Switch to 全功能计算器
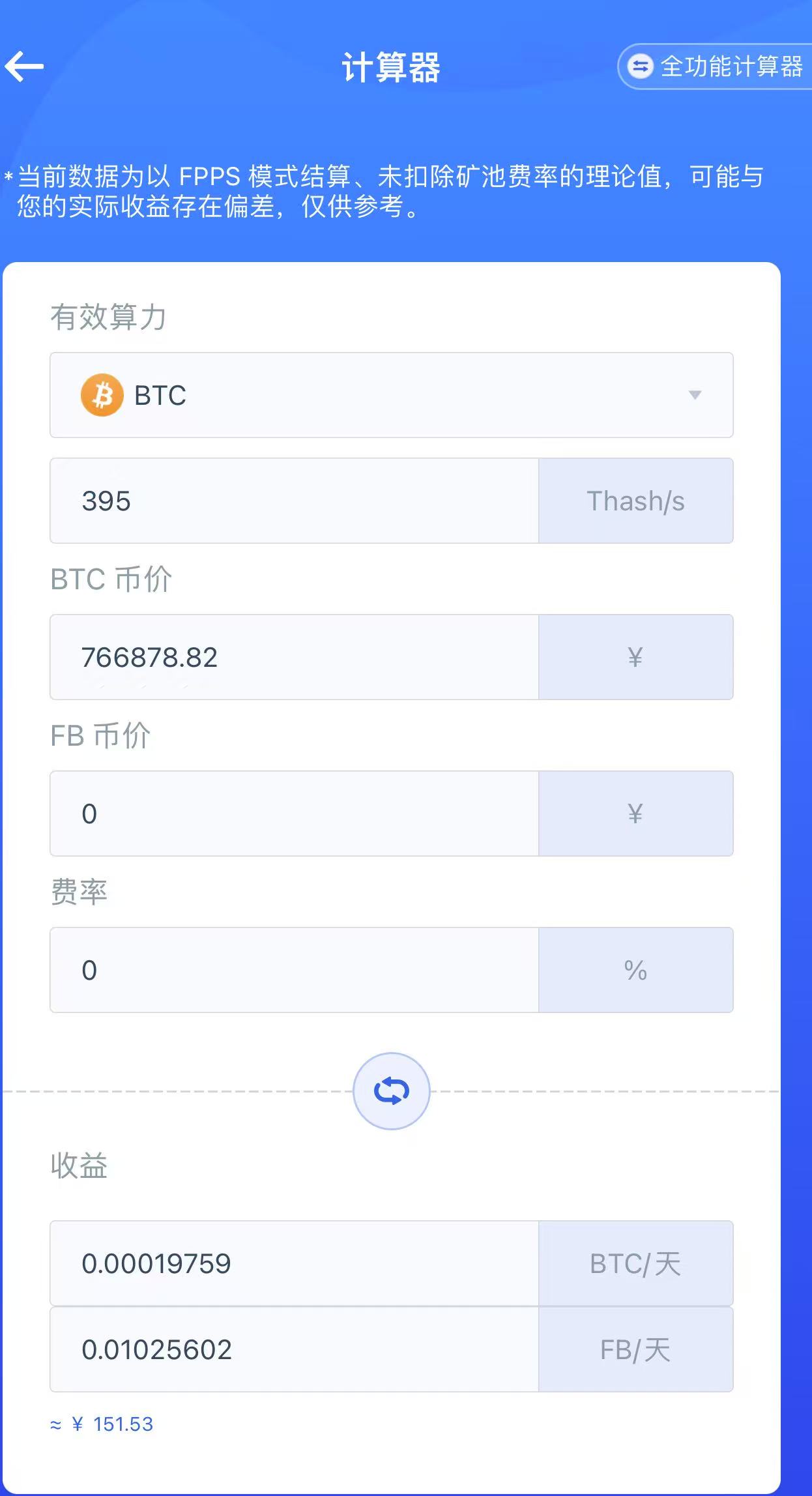 click(x=715, y=66)
